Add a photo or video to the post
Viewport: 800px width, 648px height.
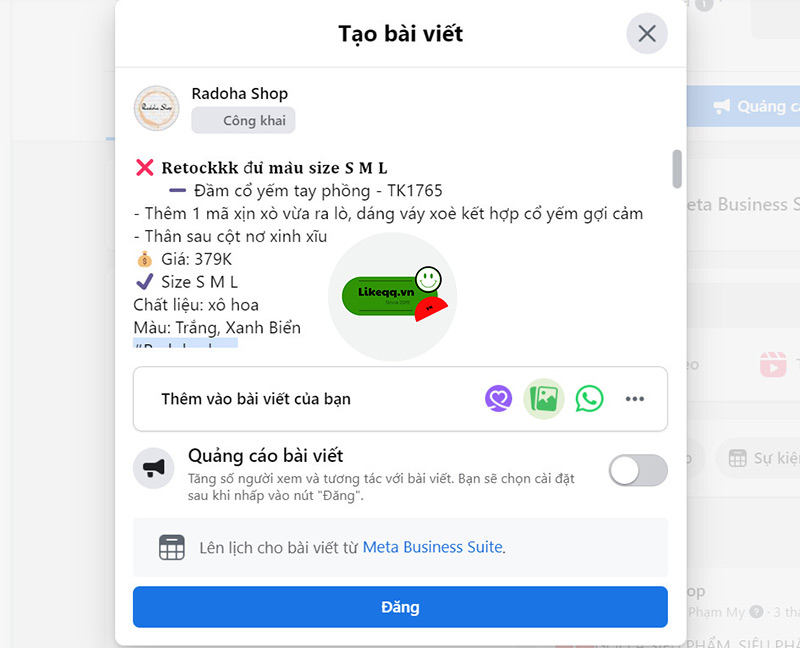tap(544, 399)
